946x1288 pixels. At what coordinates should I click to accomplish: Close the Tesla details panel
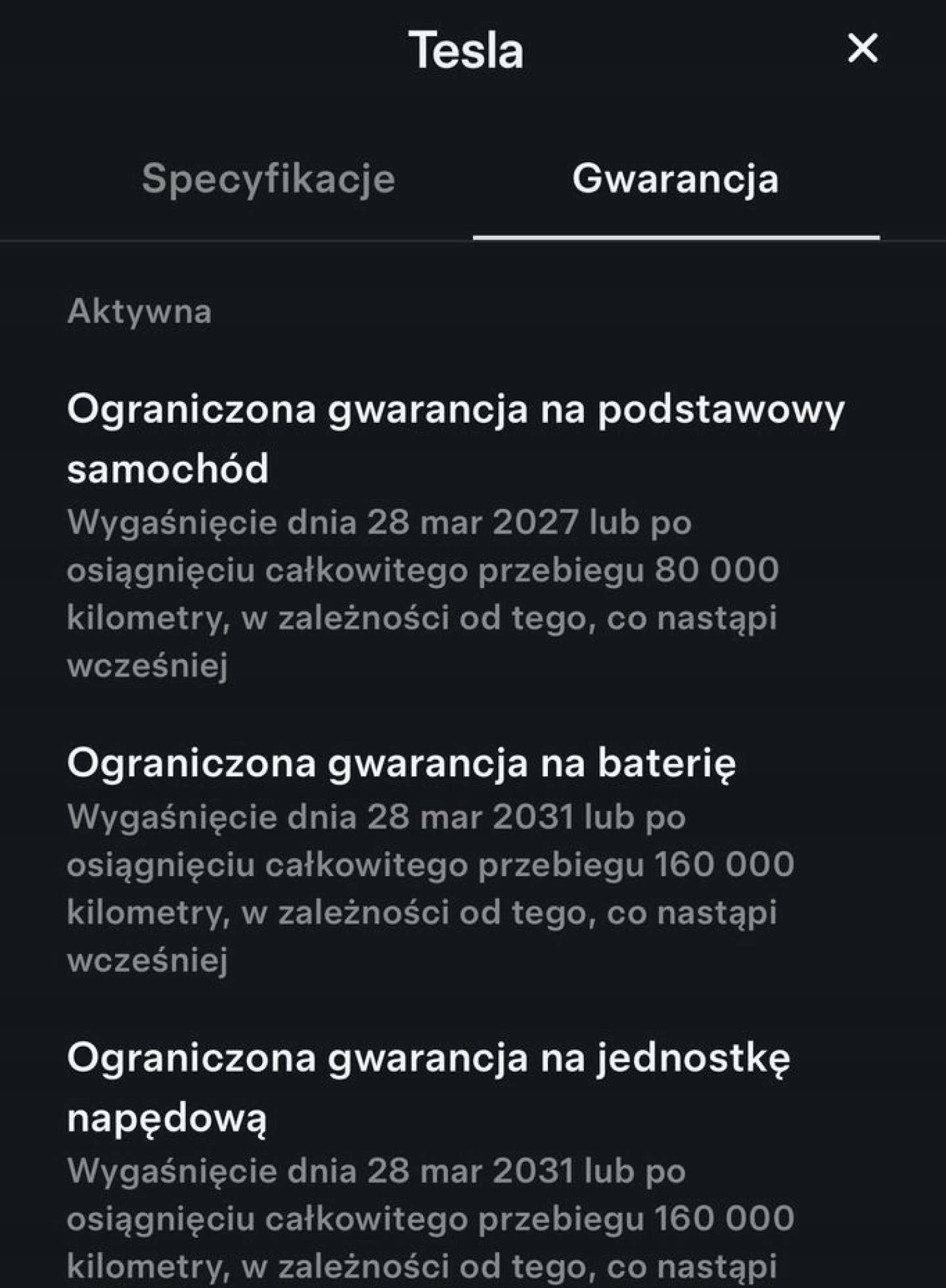coord(863,49)
